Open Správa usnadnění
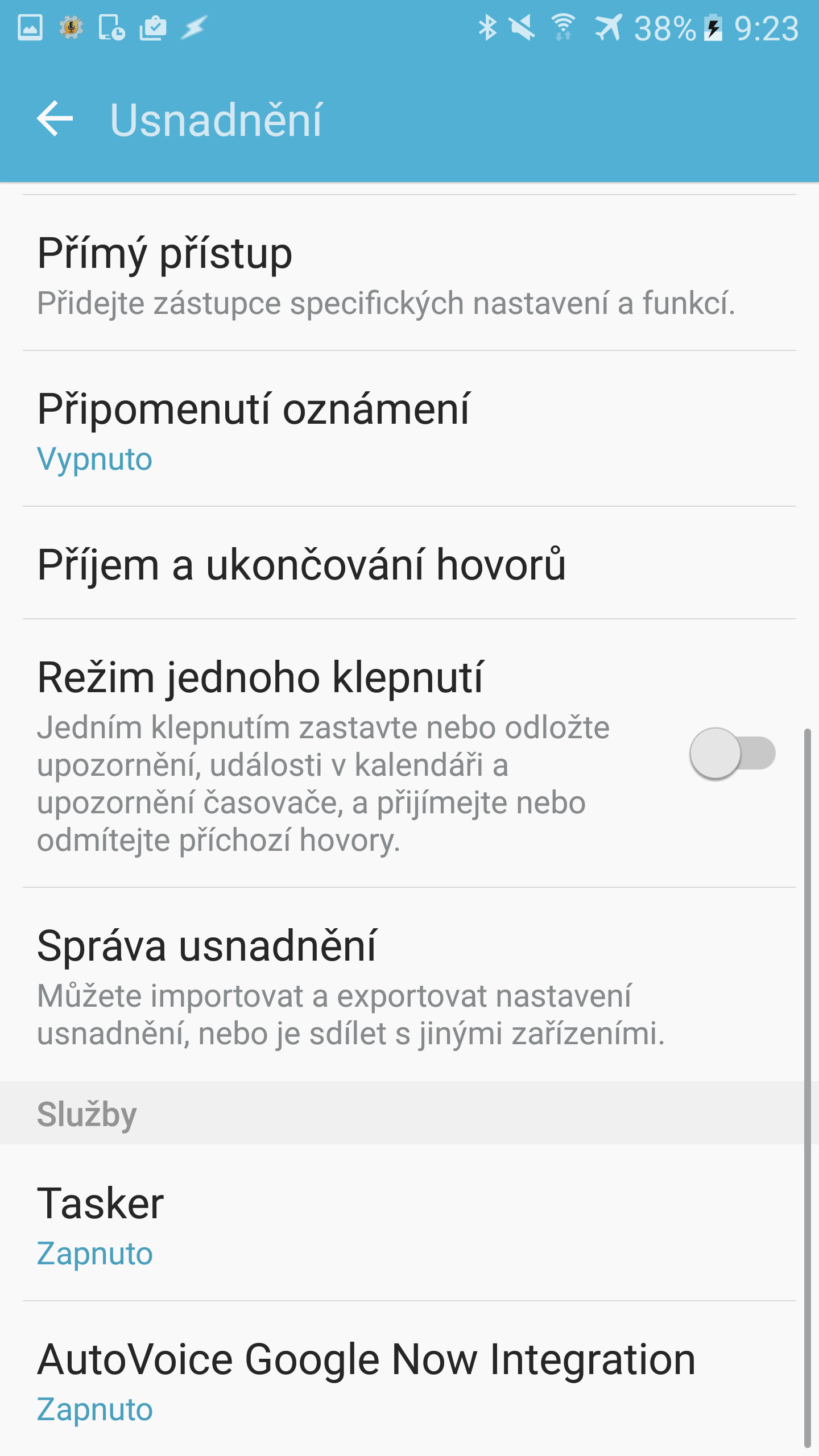The width and height of the screenshot is (819, 1456). [x=409, y=985]
